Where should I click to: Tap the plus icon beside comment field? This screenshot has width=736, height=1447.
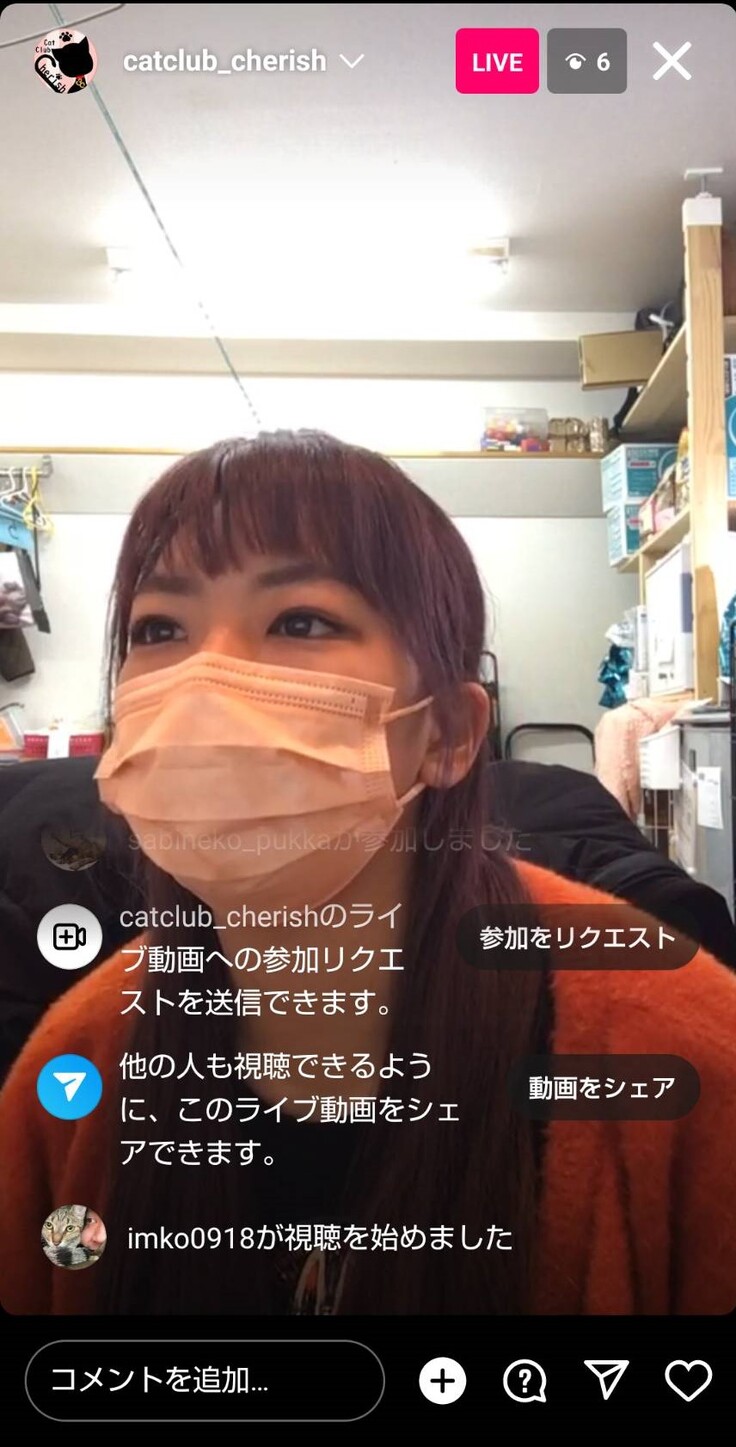(442, 1381)
